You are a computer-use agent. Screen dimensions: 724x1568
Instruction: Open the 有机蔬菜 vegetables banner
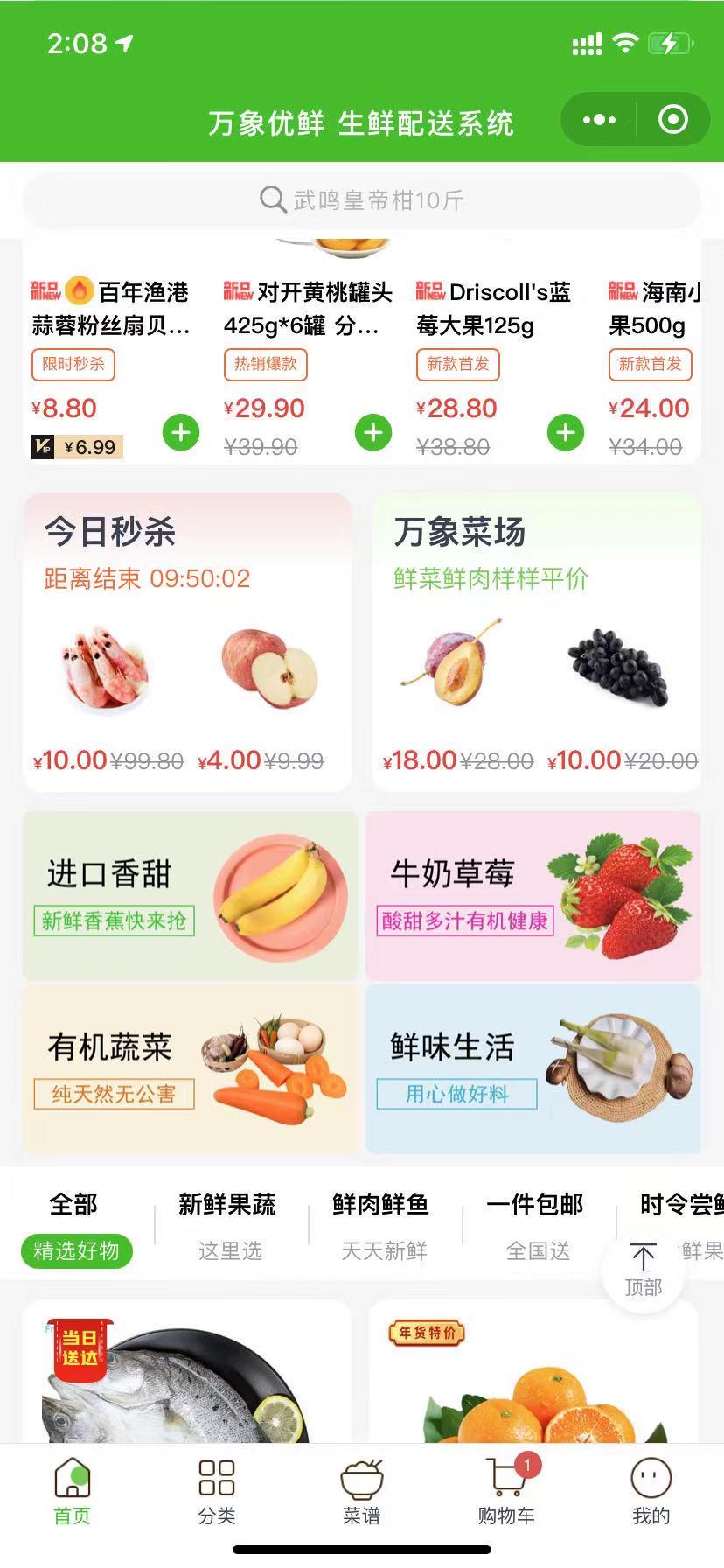point(190,1069)
